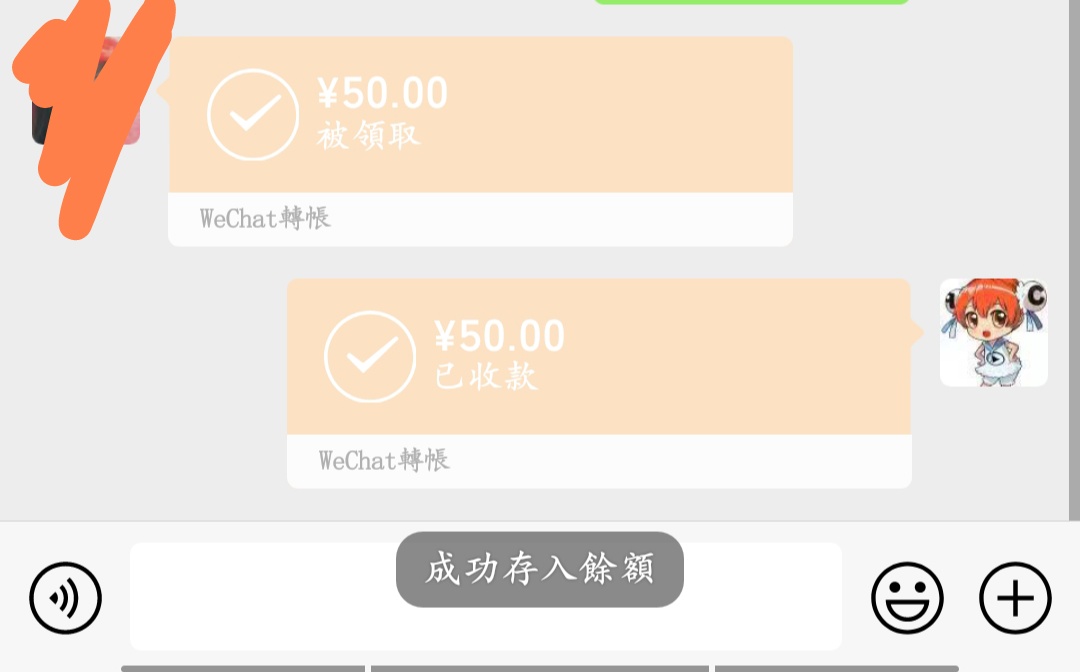Image resolution: width=1080 pixels, height=672 pixels.
Task: Open the ¥50.00 已收款 transfer card
Action: click(x=598, y=382)
